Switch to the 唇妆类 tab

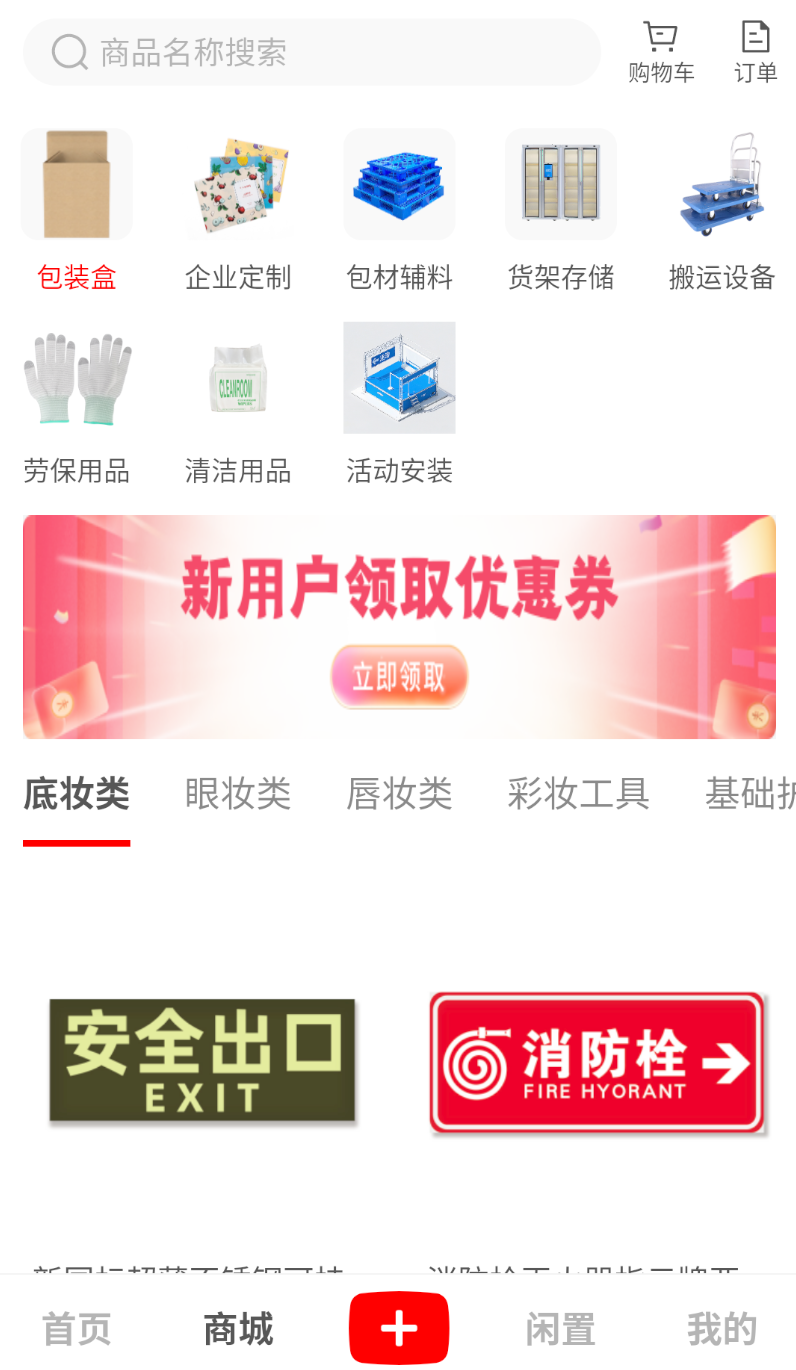coord(399,794)
